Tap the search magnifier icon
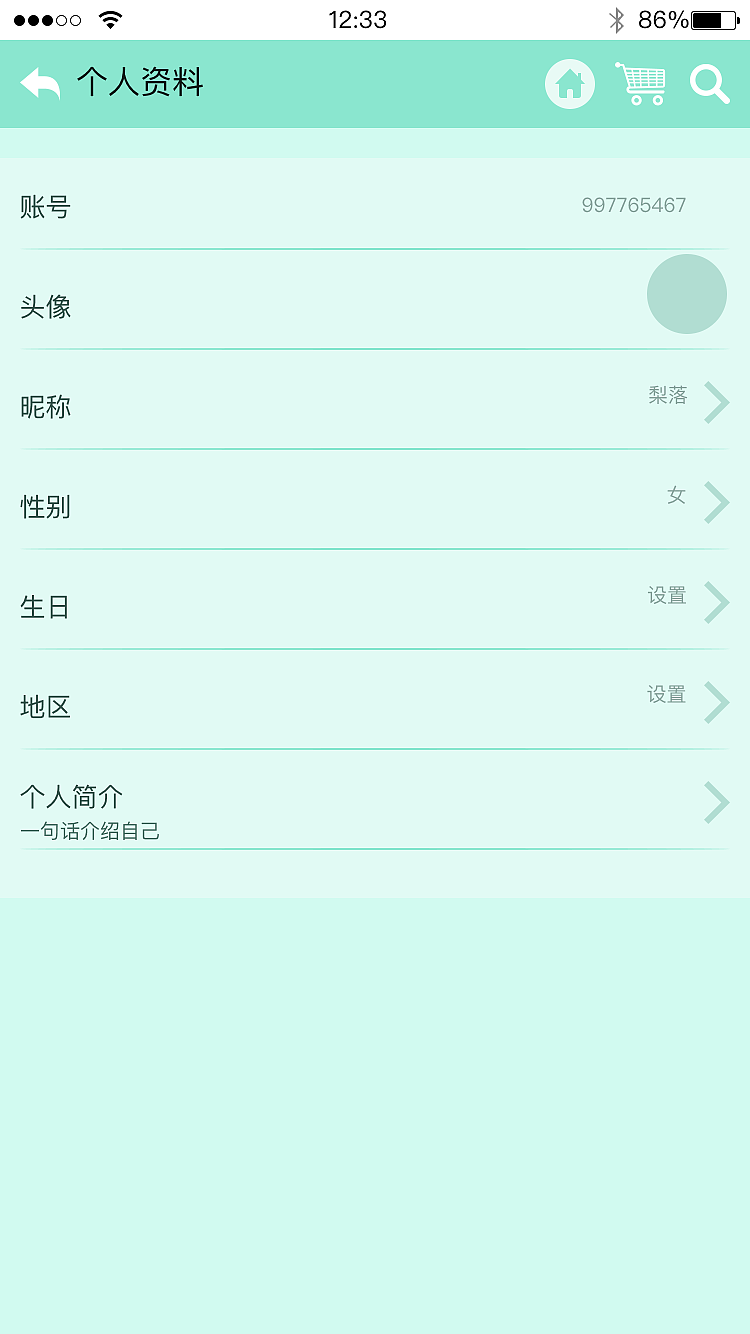This screenshot has width=750, height=1334. pos(709,84)
